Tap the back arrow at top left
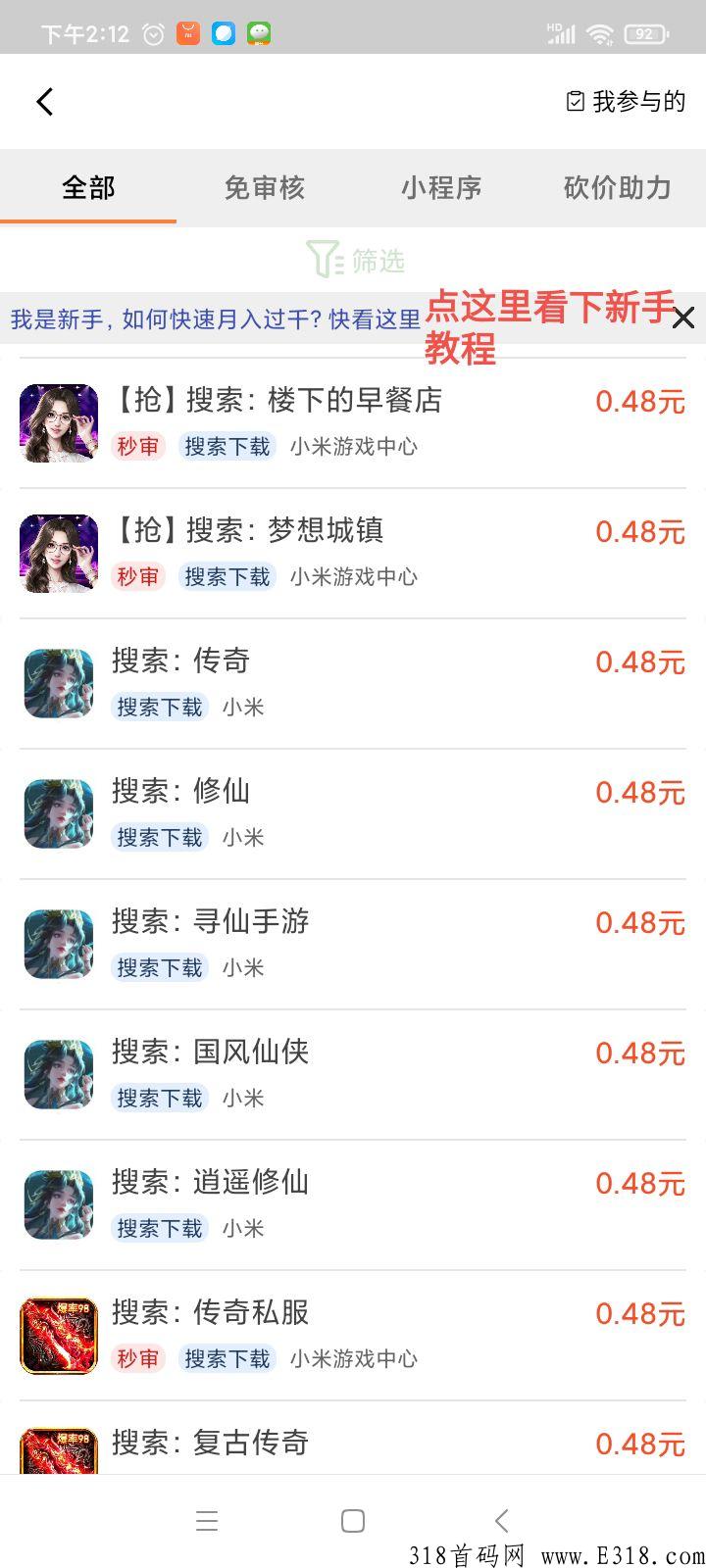 pos(43,101)
